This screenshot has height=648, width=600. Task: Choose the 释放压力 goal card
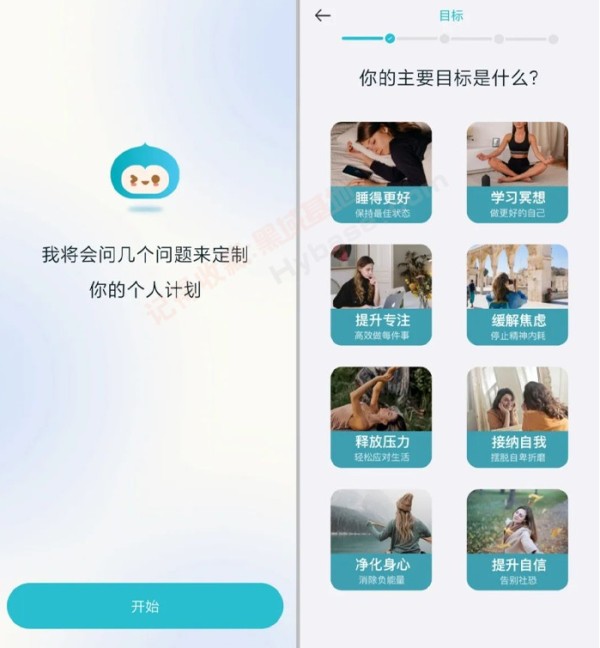coord(381,417)
